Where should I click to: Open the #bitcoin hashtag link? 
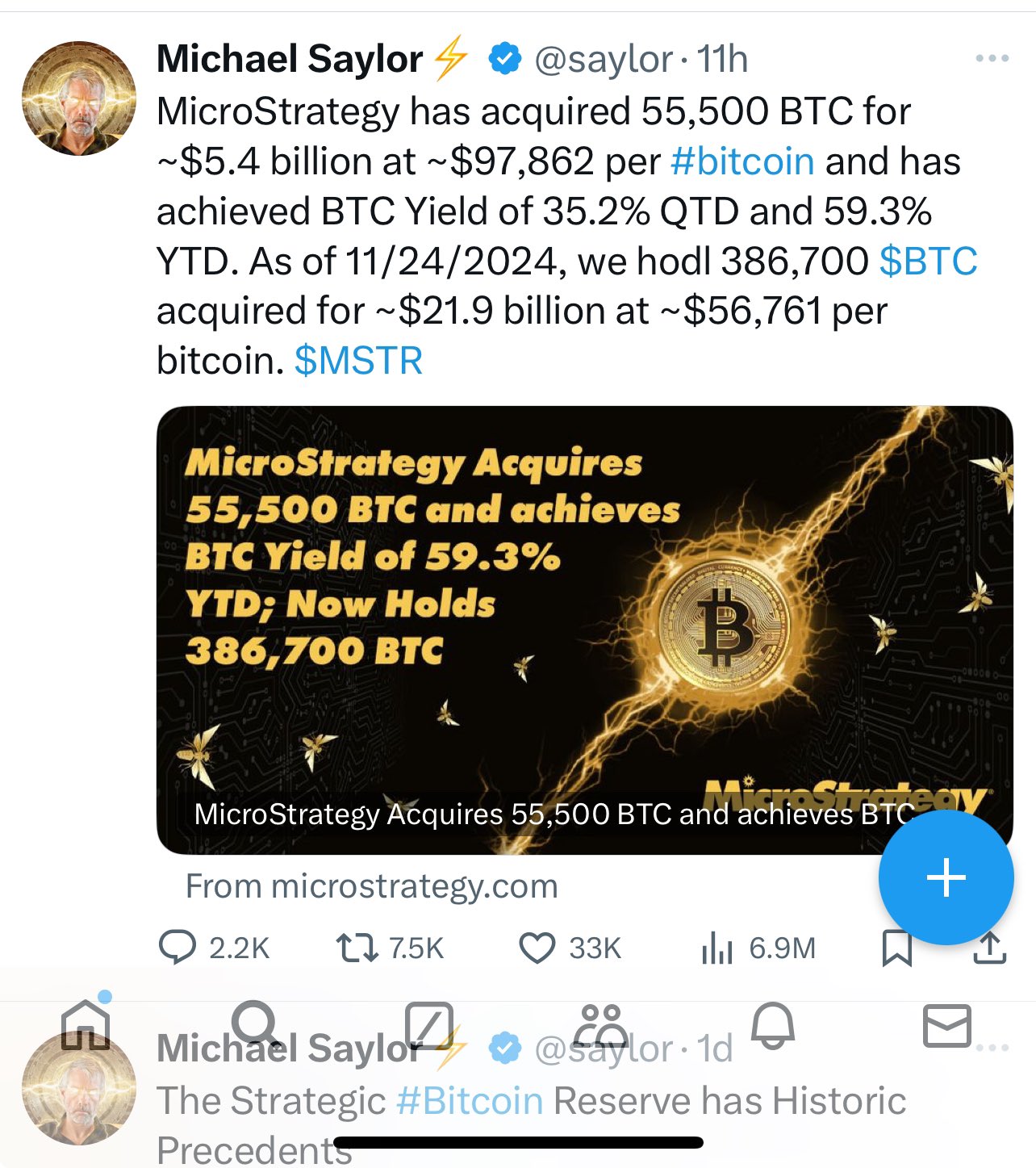742,161
